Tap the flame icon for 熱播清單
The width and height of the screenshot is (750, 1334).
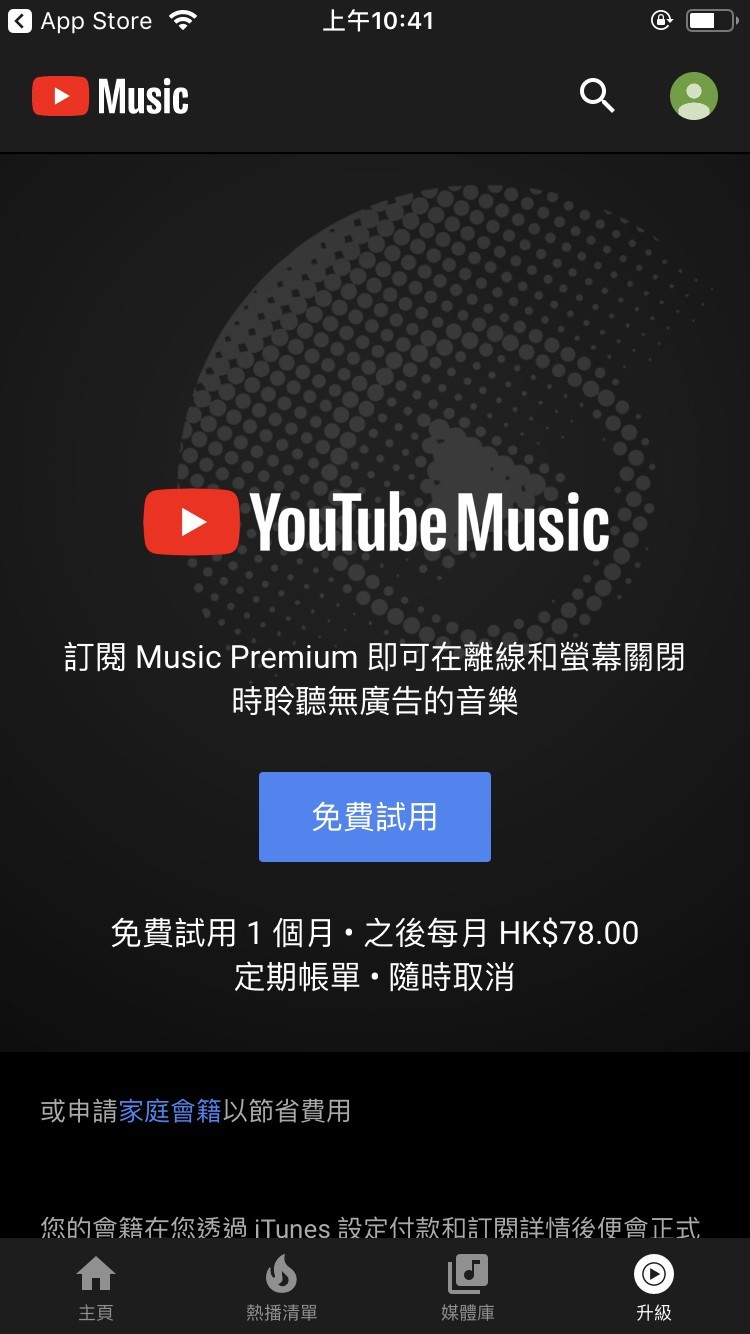[281, 1274]
